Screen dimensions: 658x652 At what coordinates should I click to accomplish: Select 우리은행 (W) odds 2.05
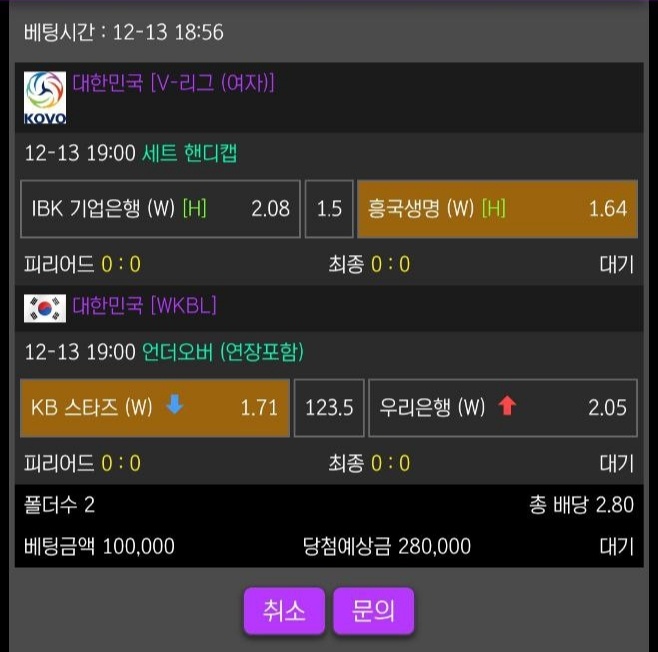coord(502,407)
